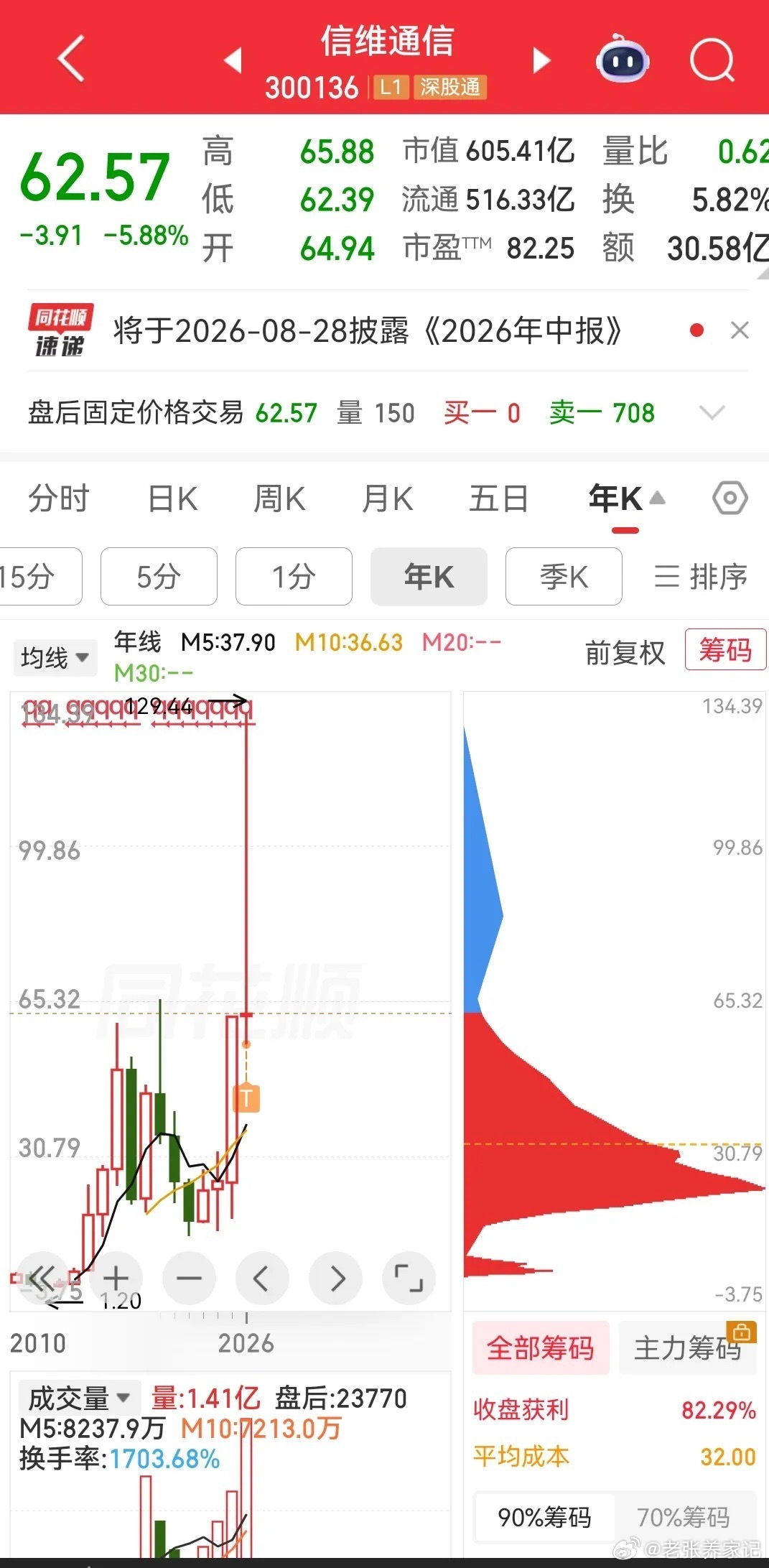Select the 季K period chip
The width and height of the screenshot is (769, 1568).
564,576
